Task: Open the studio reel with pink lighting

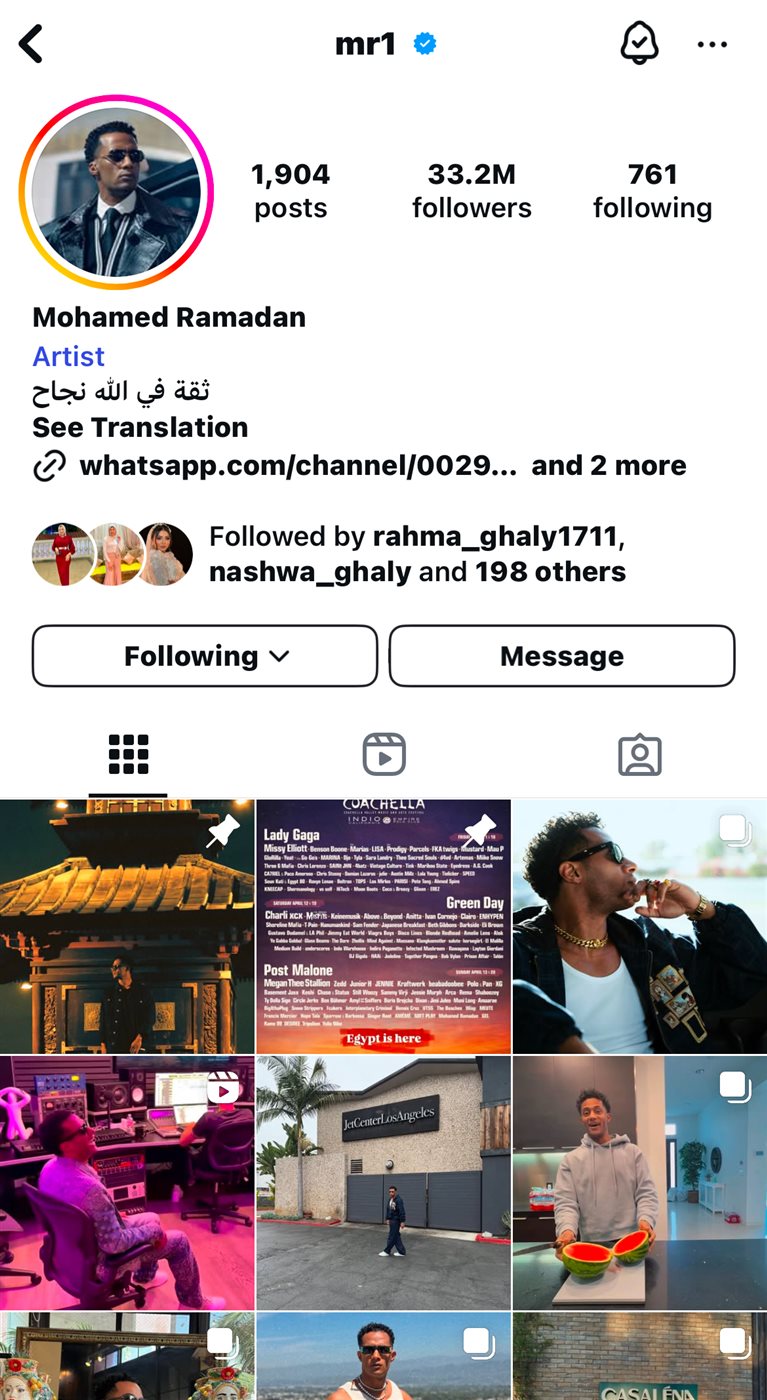Action: coord(127,1182)
